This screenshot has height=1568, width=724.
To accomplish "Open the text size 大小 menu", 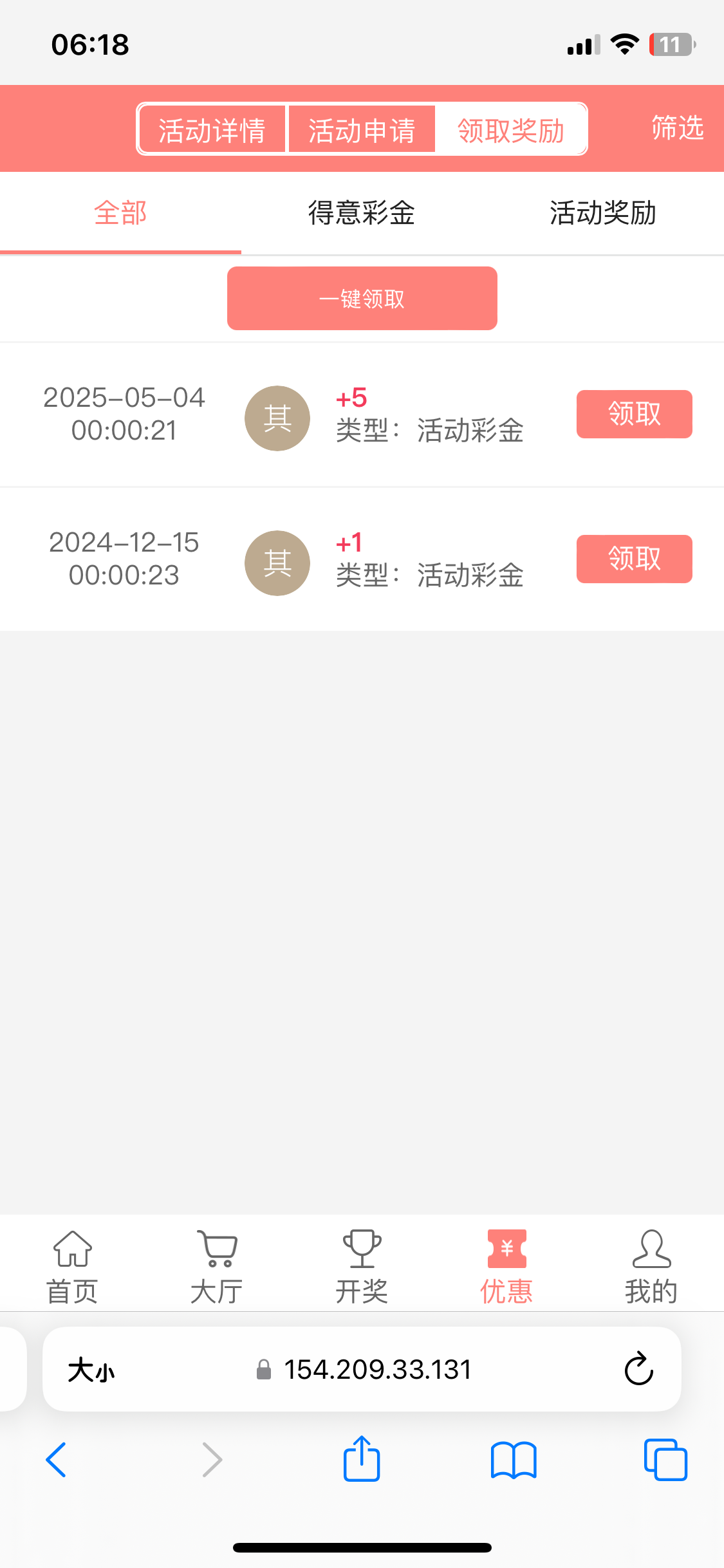I will 91,1369.
